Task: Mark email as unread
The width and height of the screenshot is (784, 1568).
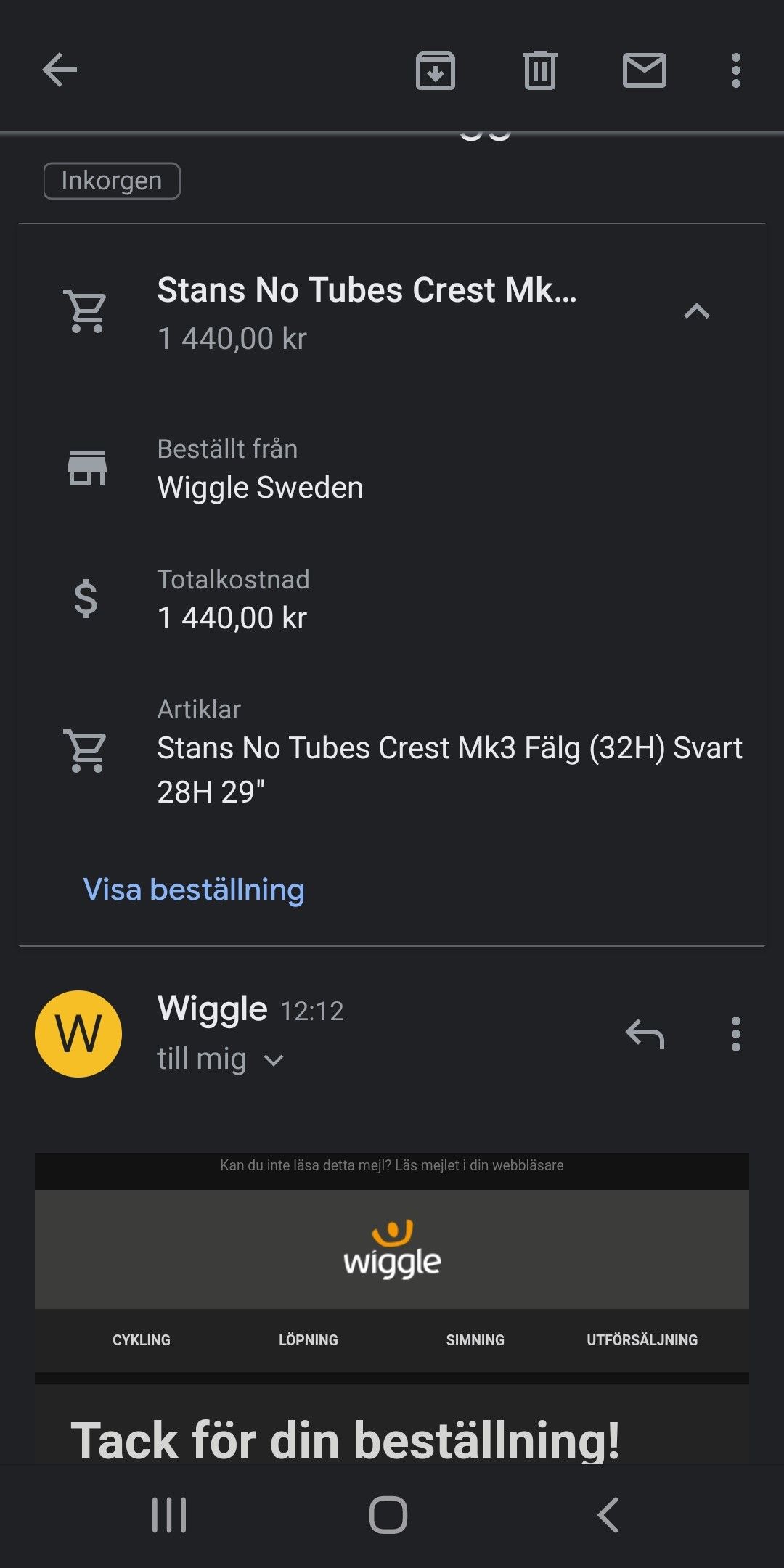Action: coord(644,70)
